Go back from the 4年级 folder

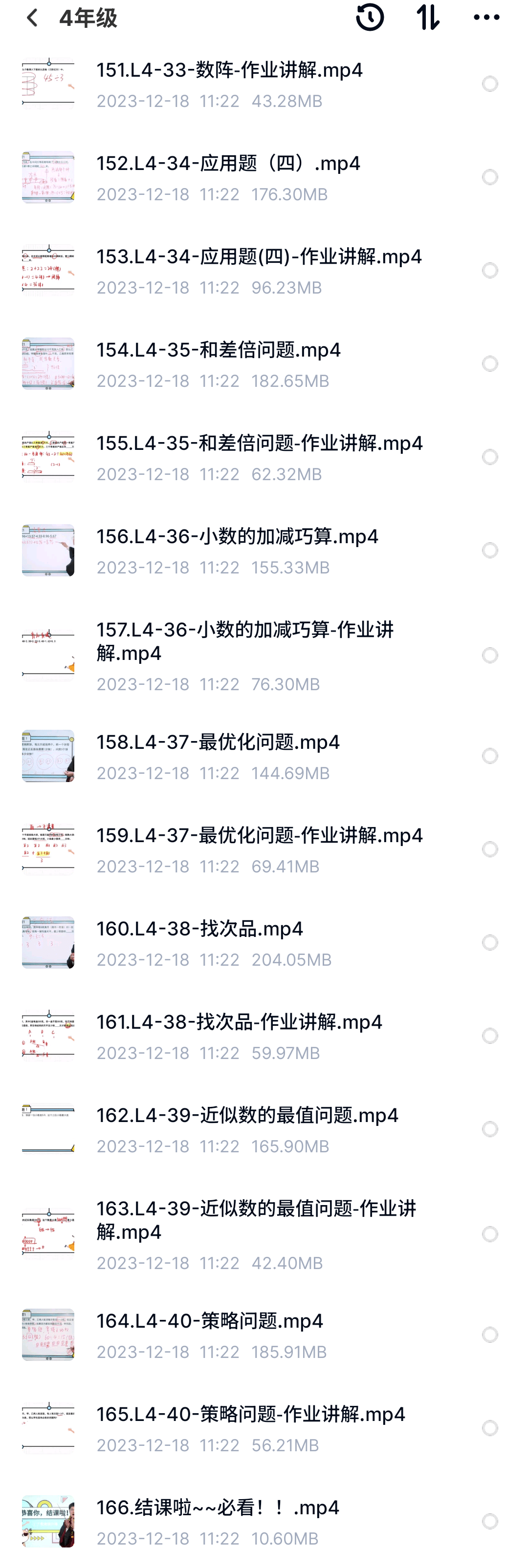click(32, 18)
